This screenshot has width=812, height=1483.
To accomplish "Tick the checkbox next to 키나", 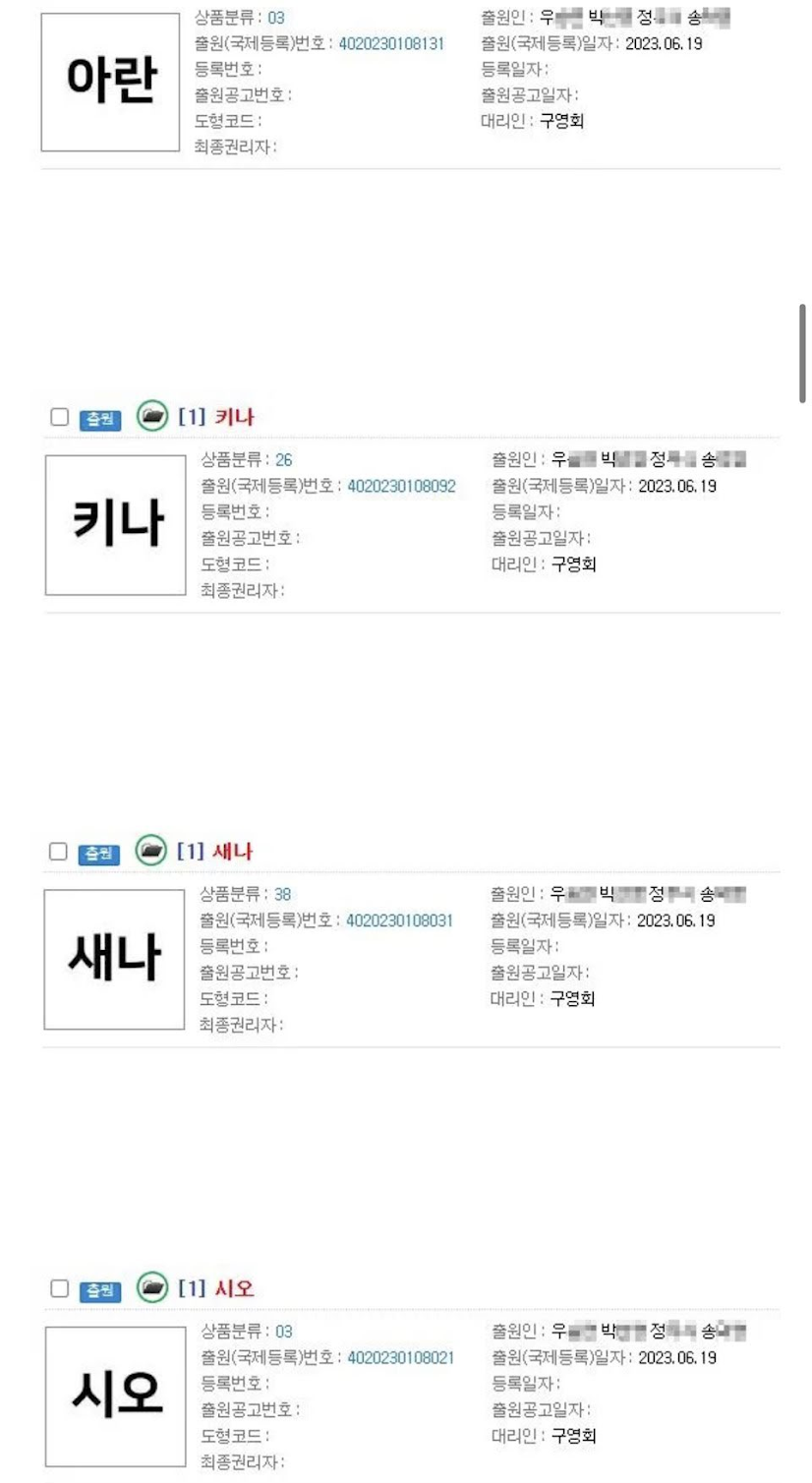I will tap(59, 417).
